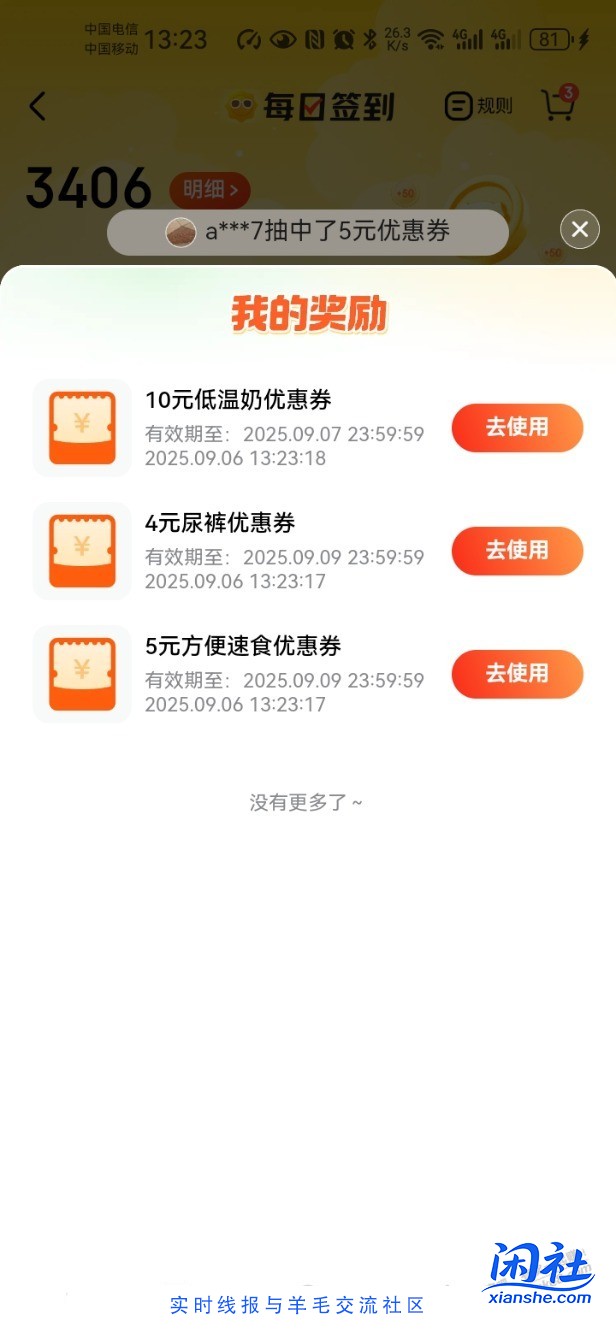616x1334 pixels.
Task: Open the shopping cart
Action: pyautogui.click(x=558, y=105)
